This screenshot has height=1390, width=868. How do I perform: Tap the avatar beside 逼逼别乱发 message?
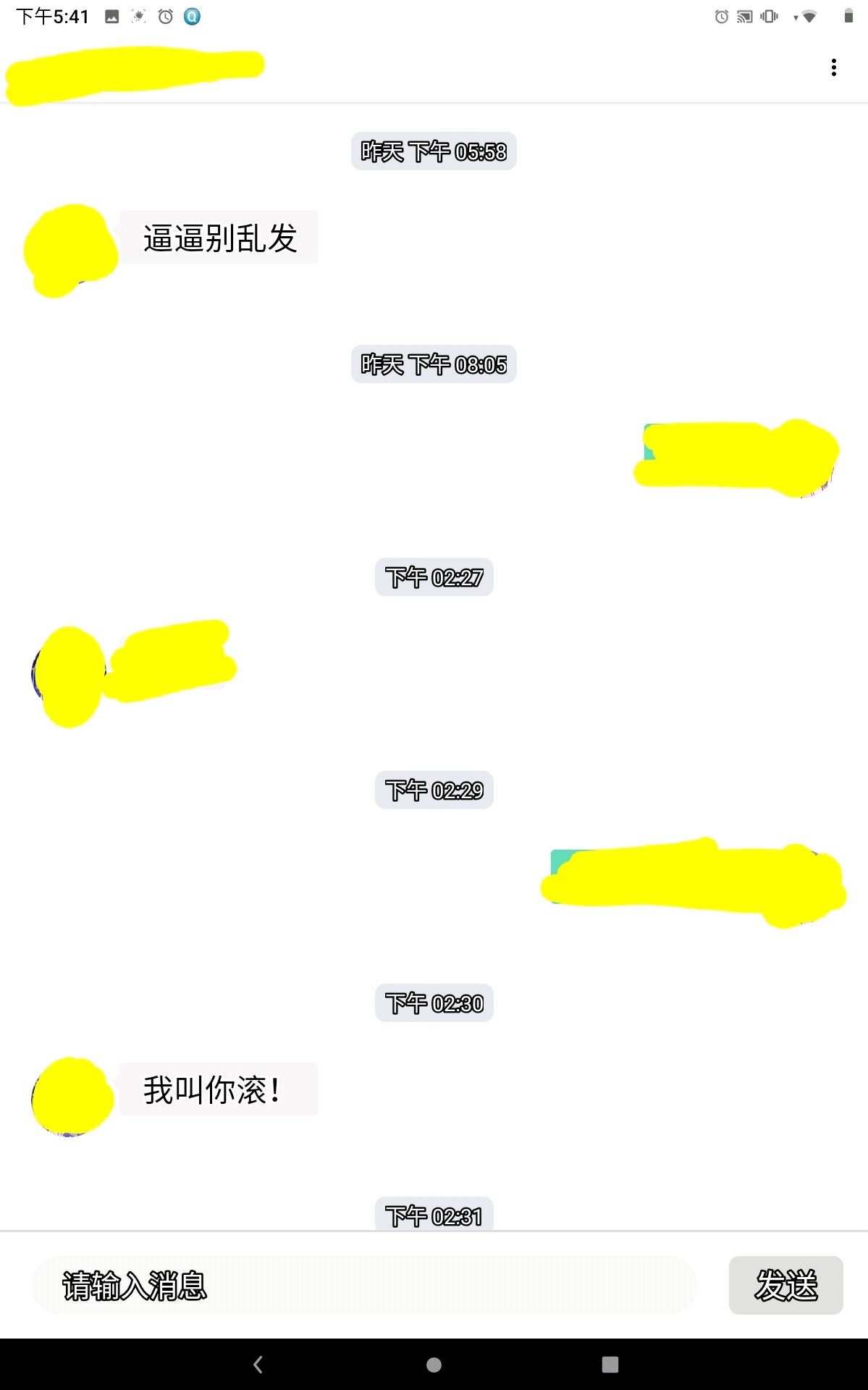tap(70, 251)
